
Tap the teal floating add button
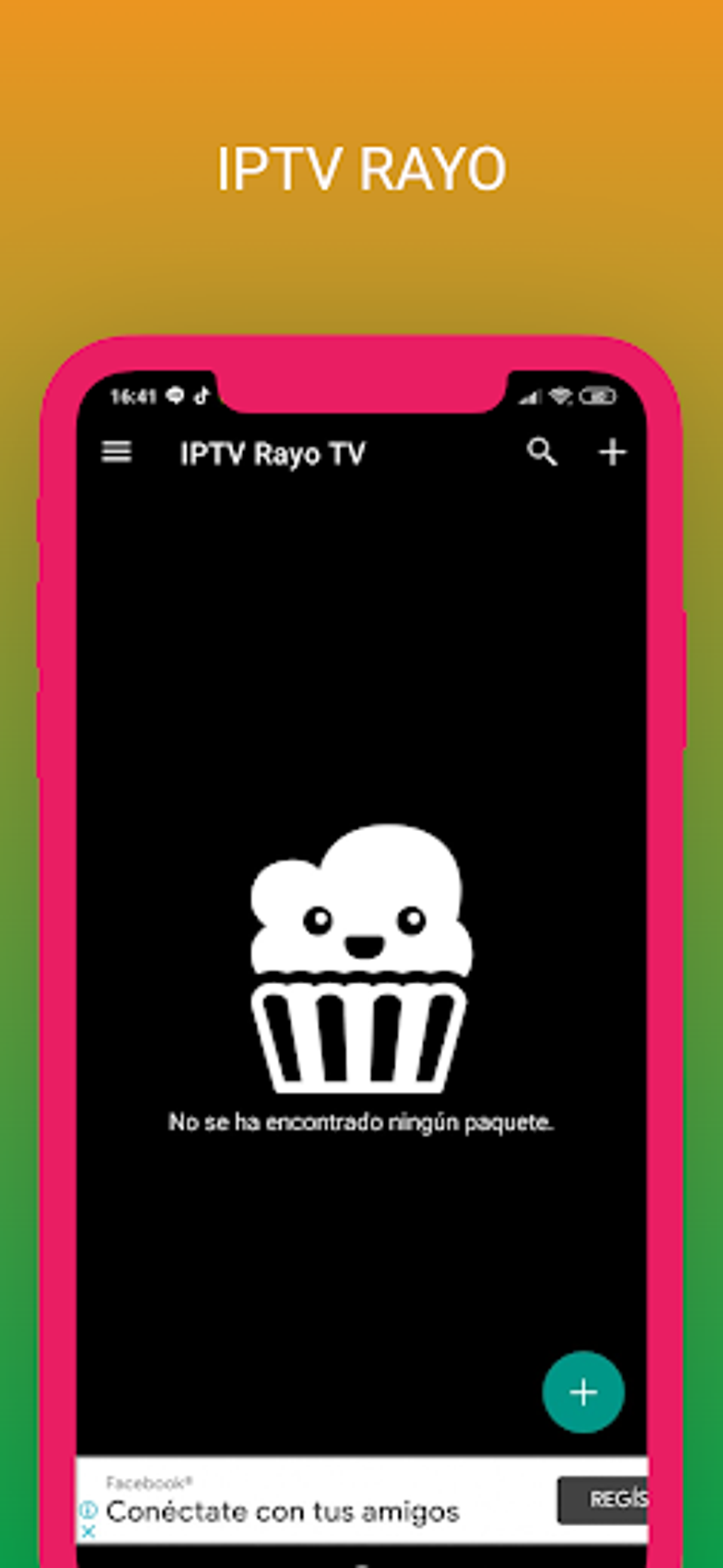click(583, 1393)
